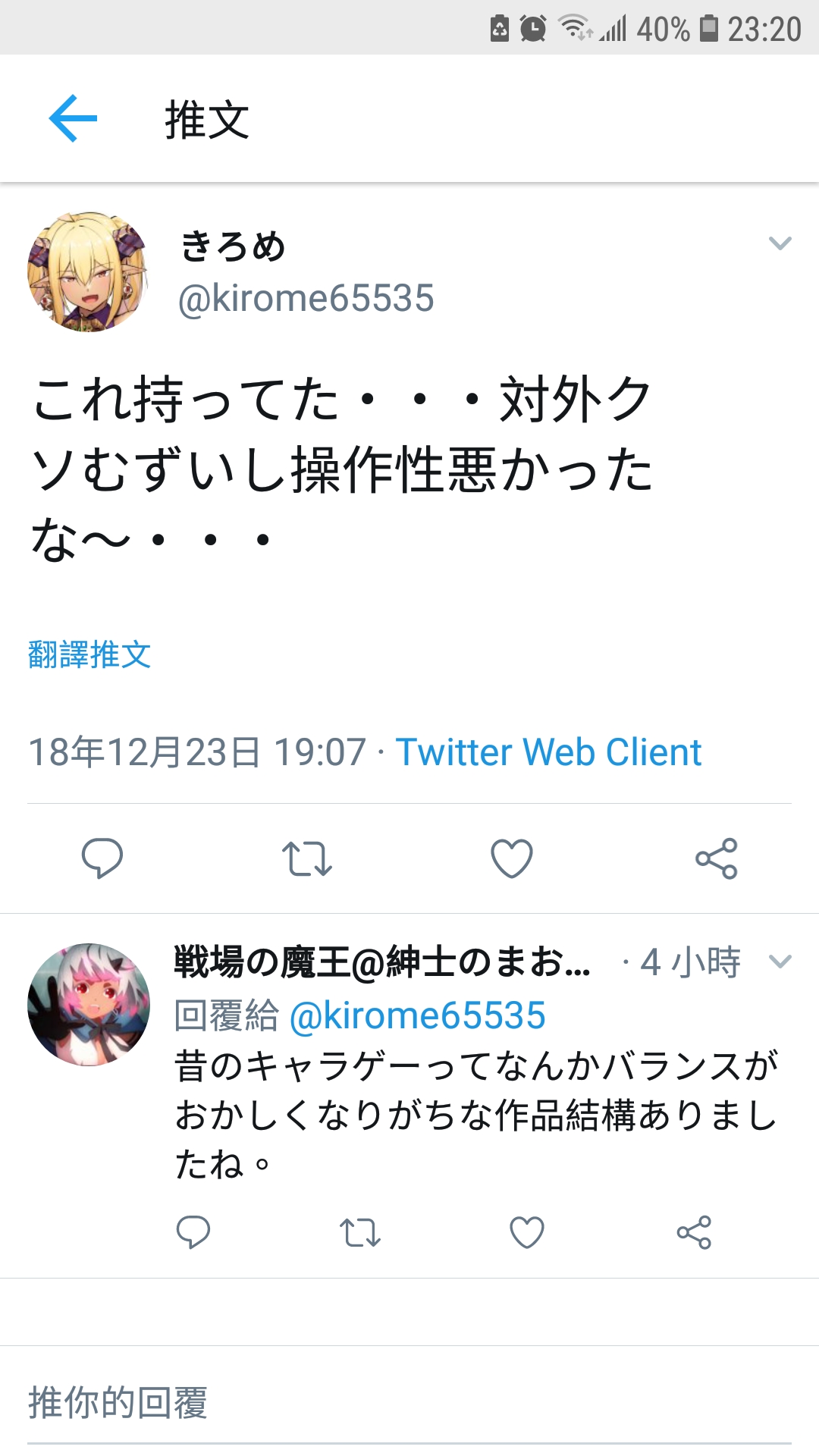Like 戦場の魔王's reply
This screenshot has width=819, height=1456.
(527, 1232)
